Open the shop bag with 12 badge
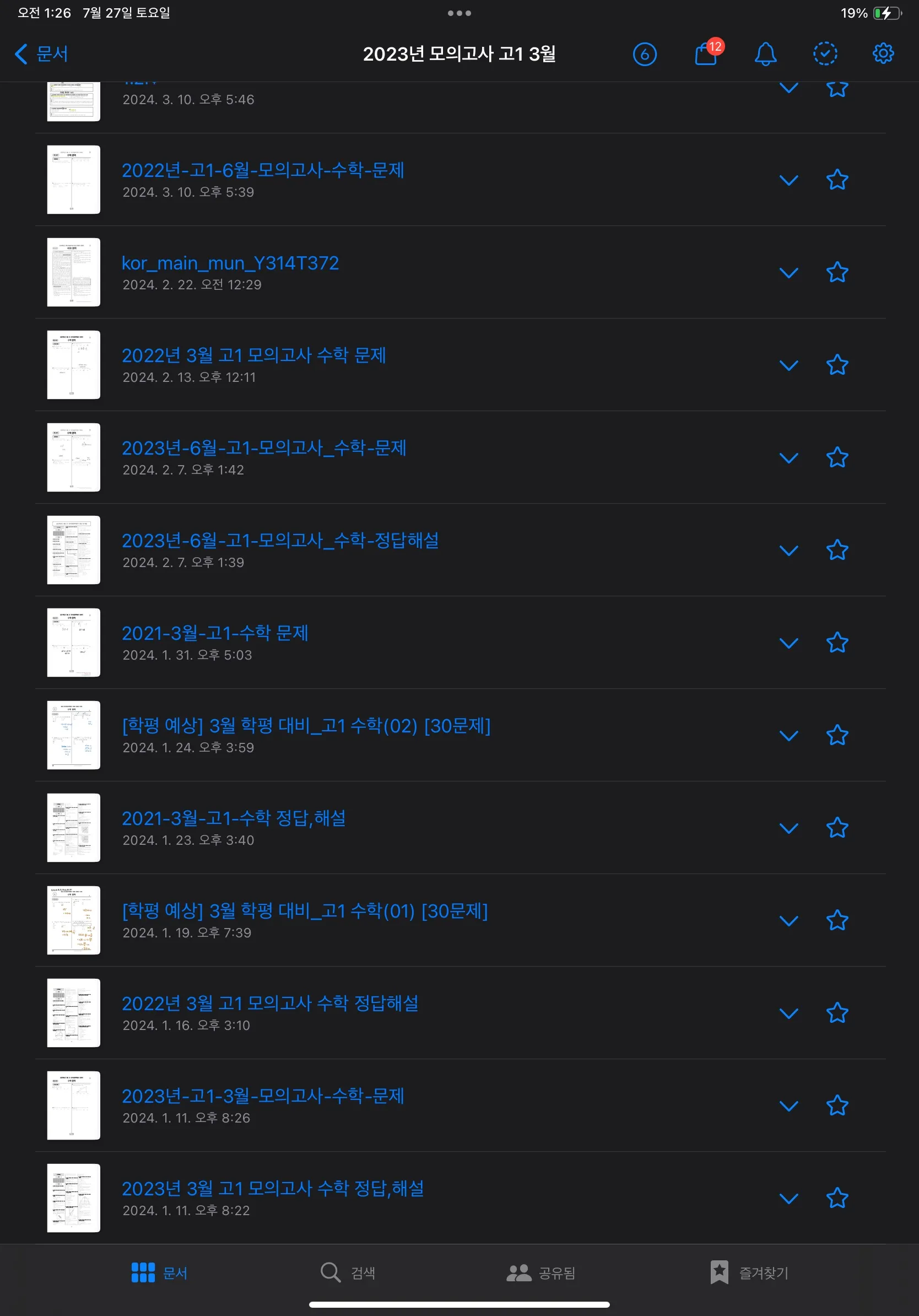Screen dimensions: 919x1316 [x=706, y=55]
